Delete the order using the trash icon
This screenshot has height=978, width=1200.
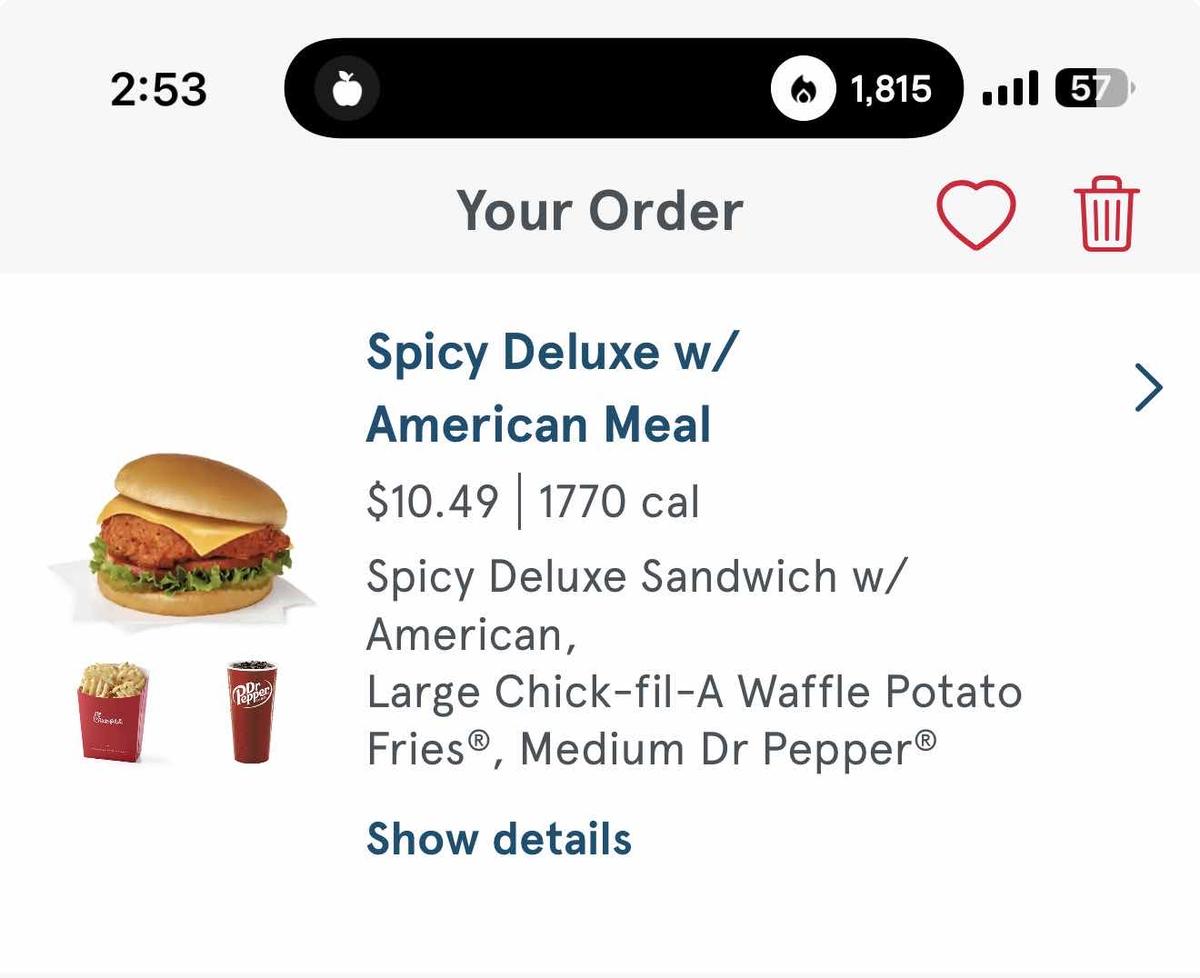tap(1107, 213)
